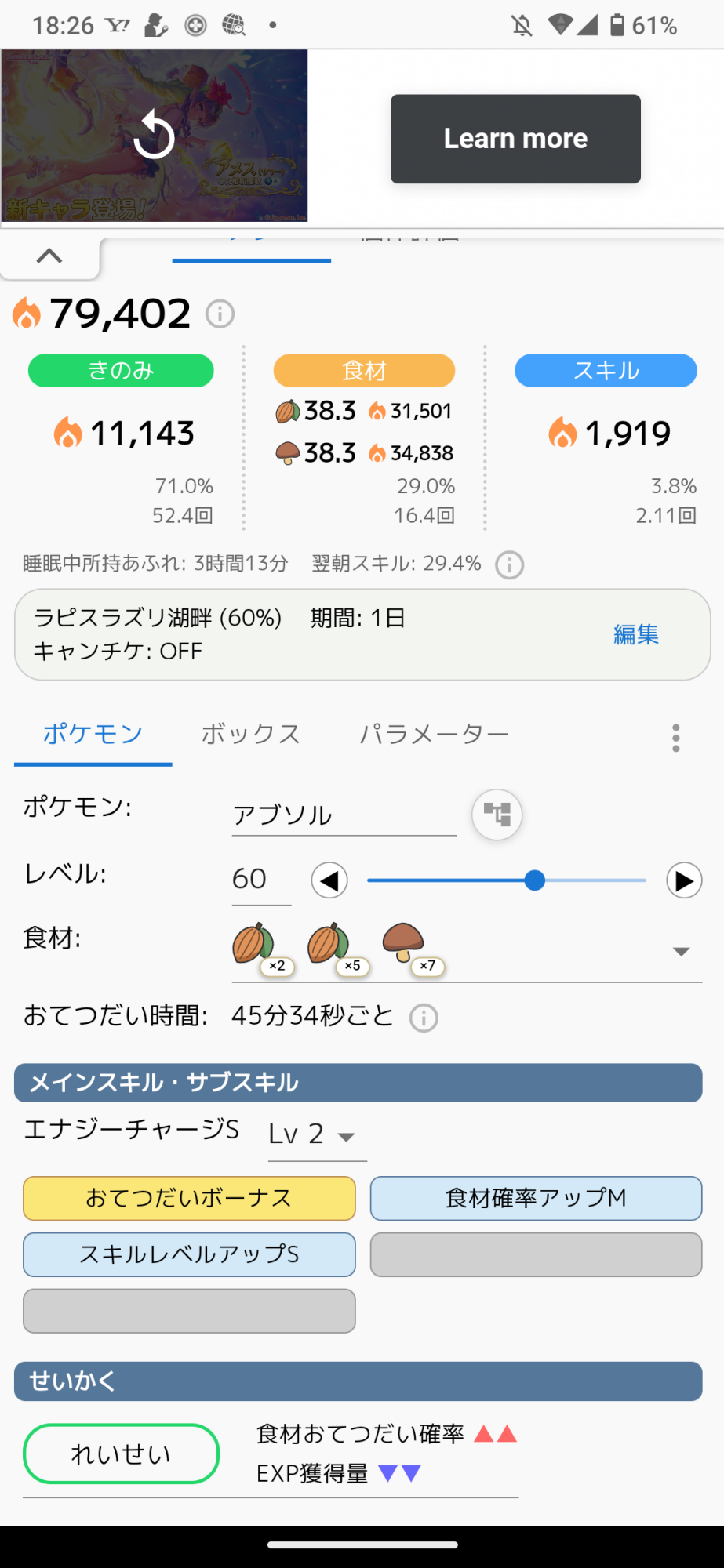The image size is (724, 1568).
Task: Tap the Learn more ad button
Action: tap(515, 139)
